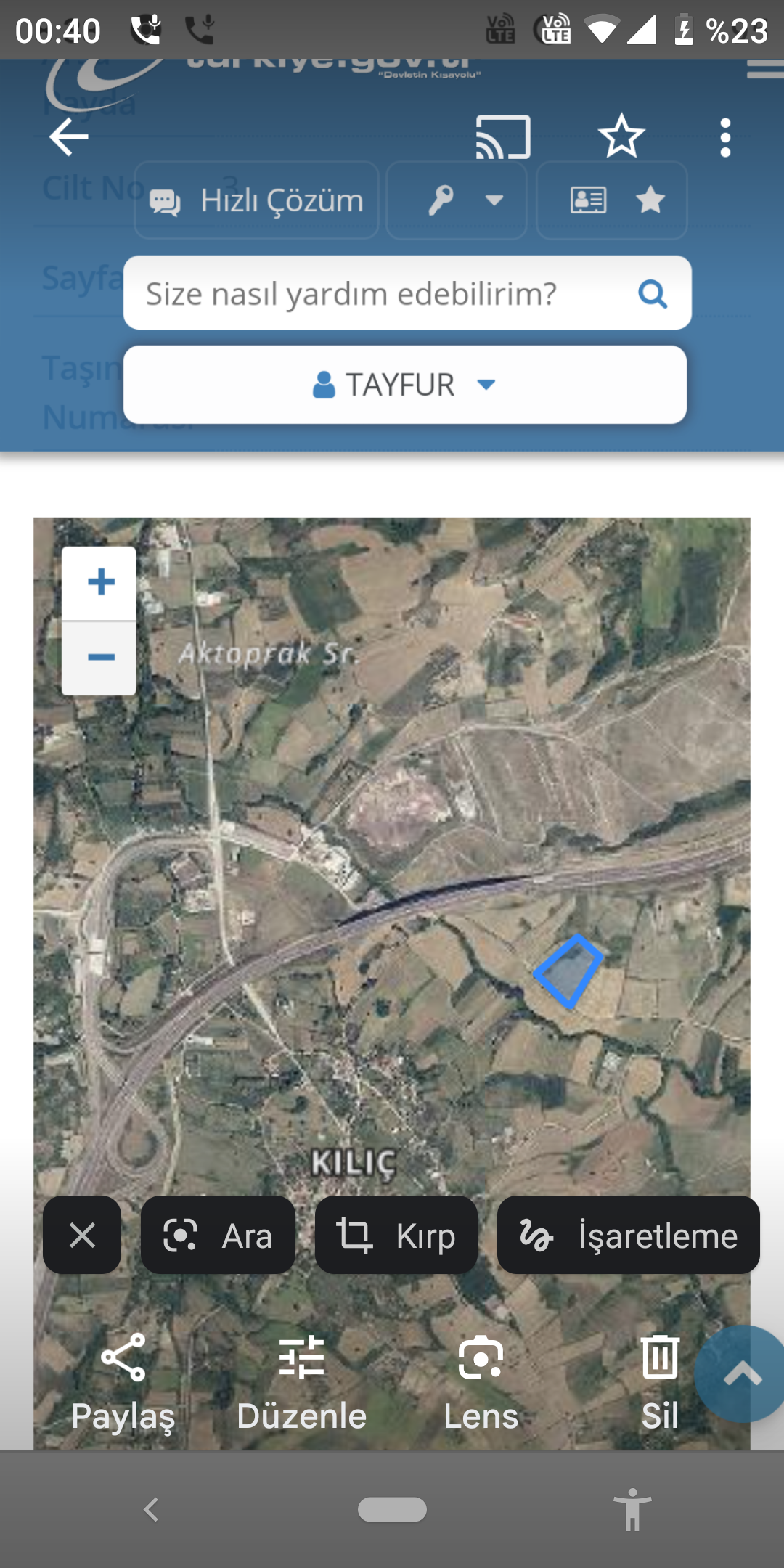Select the Kırp crop chip
784x1568 pixels.
pyautogui.click(x=396, y=1235)
